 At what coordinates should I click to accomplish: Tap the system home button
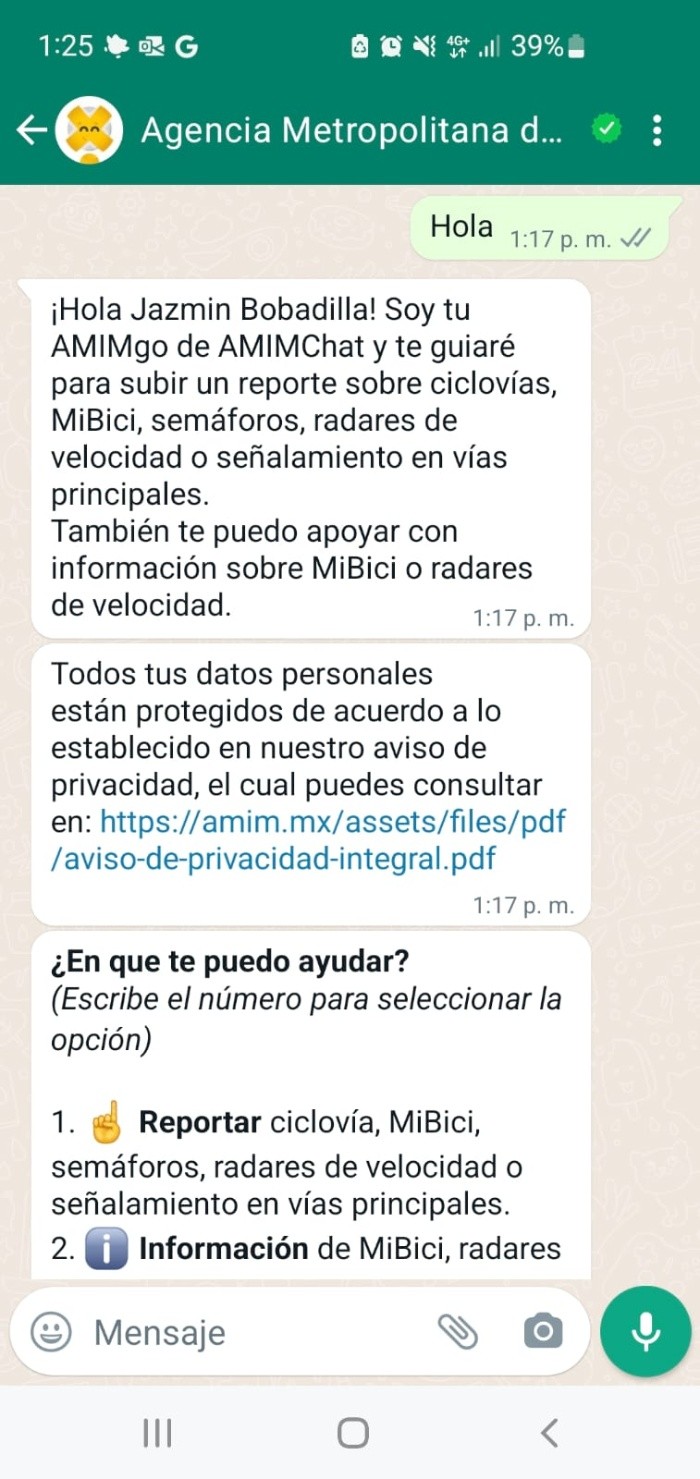(352, 1433)
